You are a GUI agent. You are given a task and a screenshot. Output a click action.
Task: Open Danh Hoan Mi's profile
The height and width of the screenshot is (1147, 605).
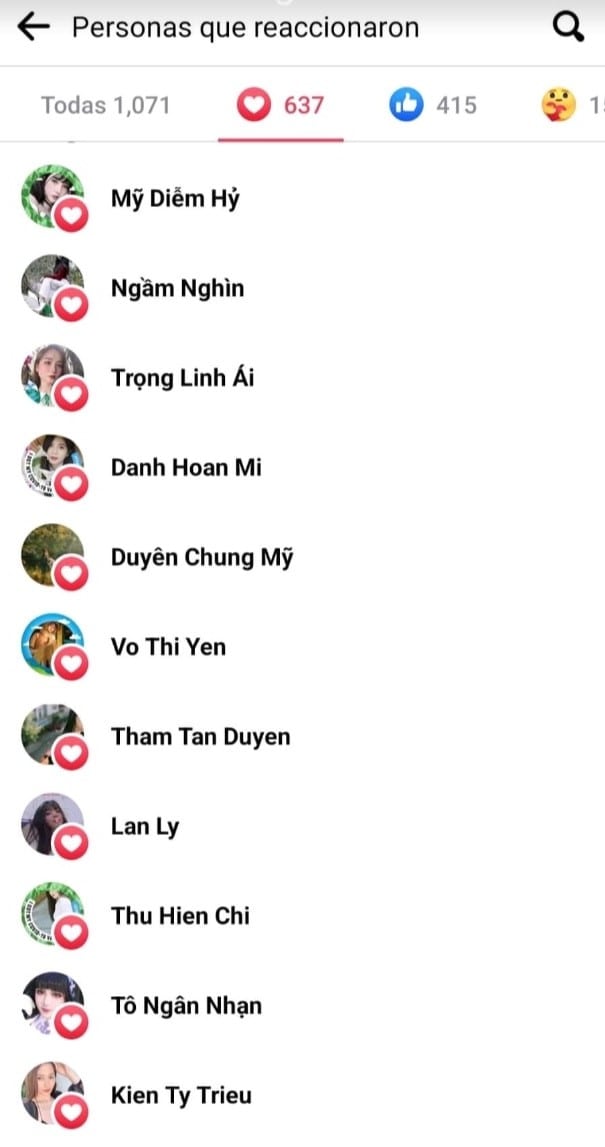point(186,467)
